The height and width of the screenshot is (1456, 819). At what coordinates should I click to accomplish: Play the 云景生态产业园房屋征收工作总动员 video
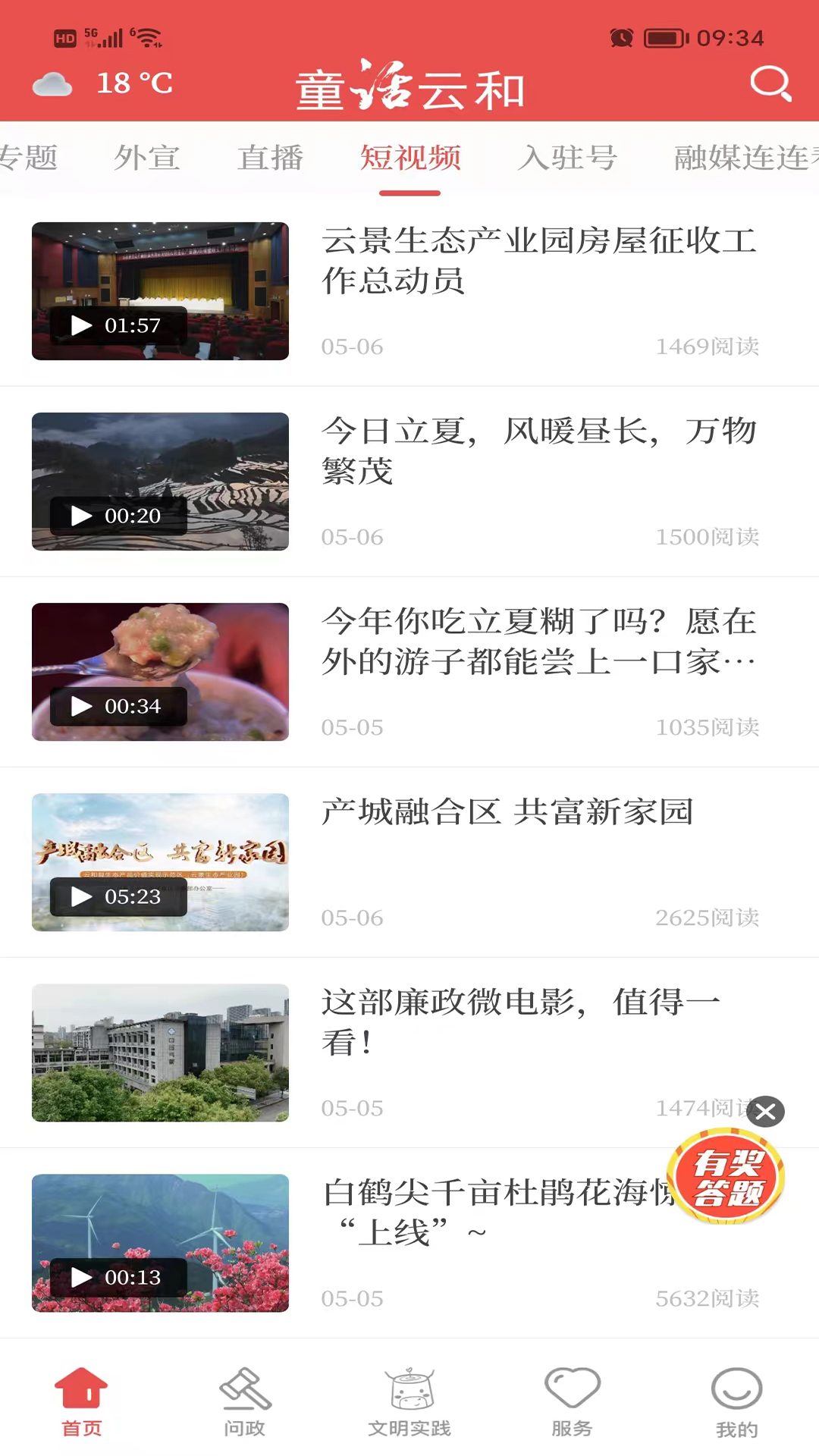[x=160, y=291]
